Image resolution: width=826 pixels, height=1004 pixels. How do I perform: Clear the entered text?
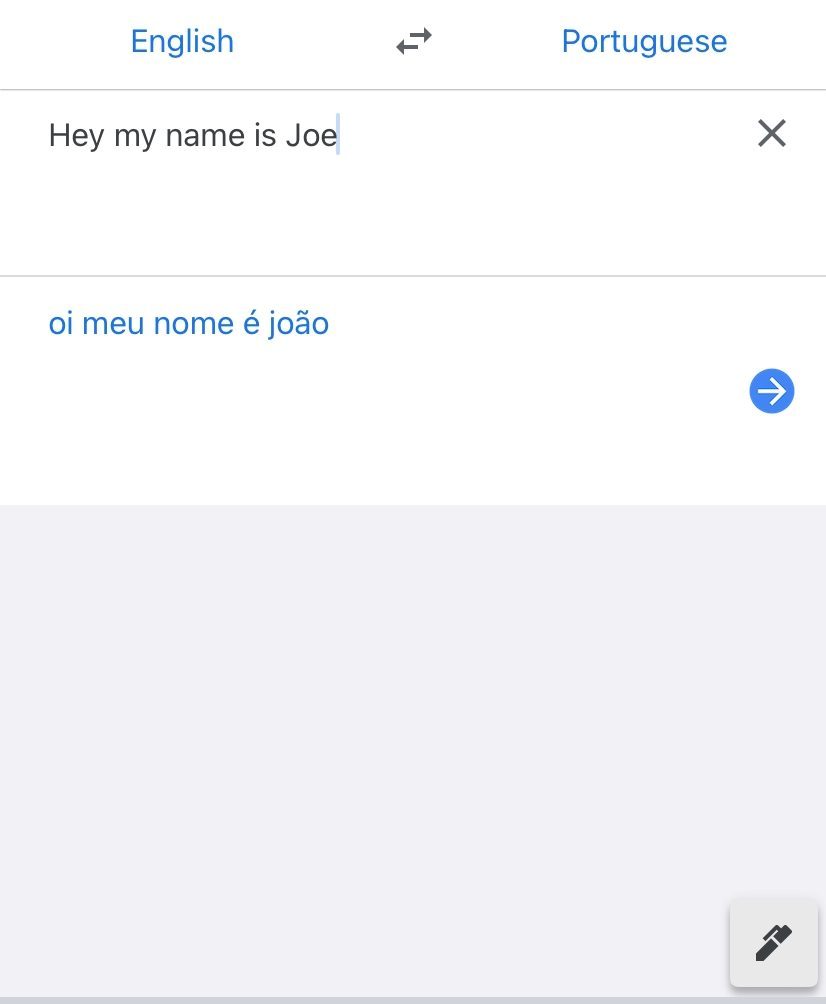click(x=772, y=134)
